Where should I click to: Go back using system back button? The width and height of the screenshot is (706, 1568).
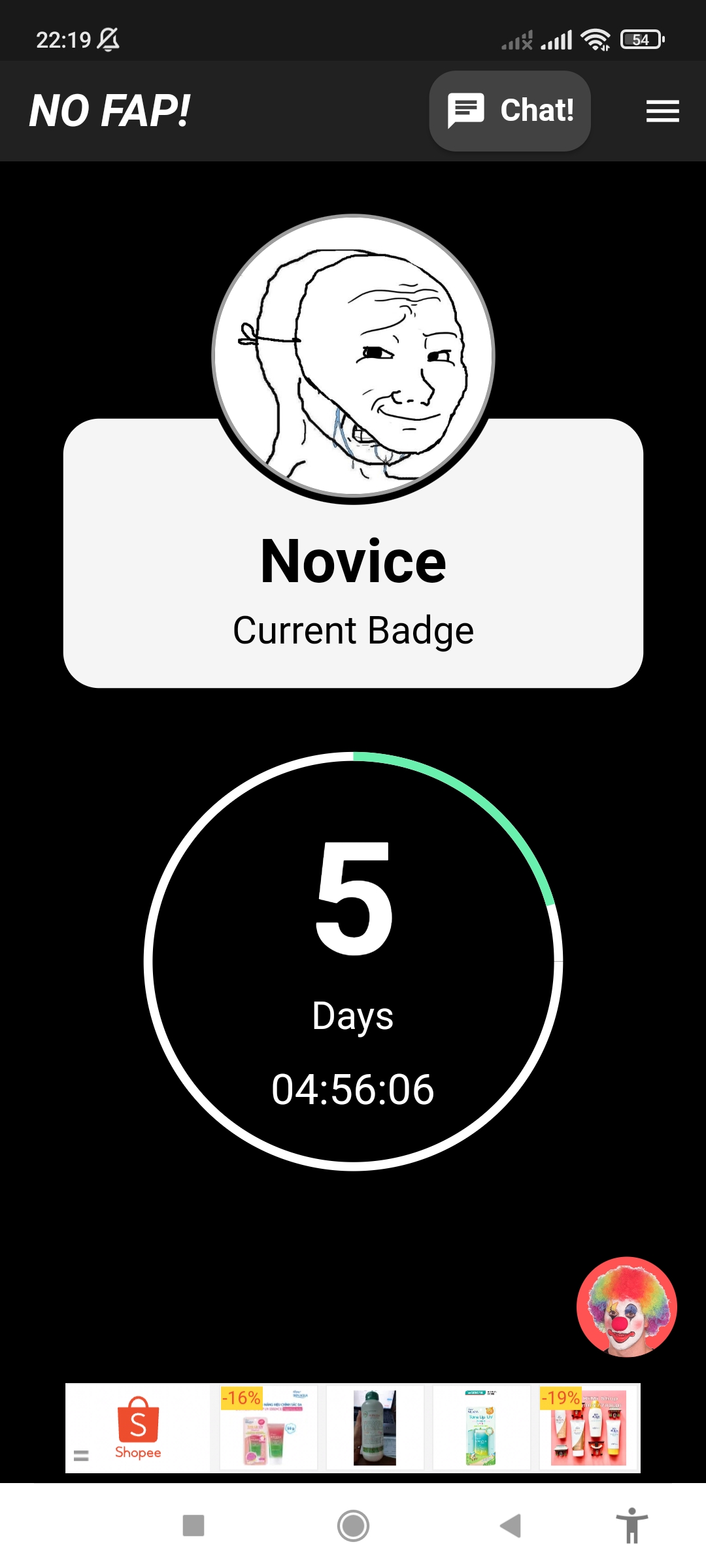511,1526
